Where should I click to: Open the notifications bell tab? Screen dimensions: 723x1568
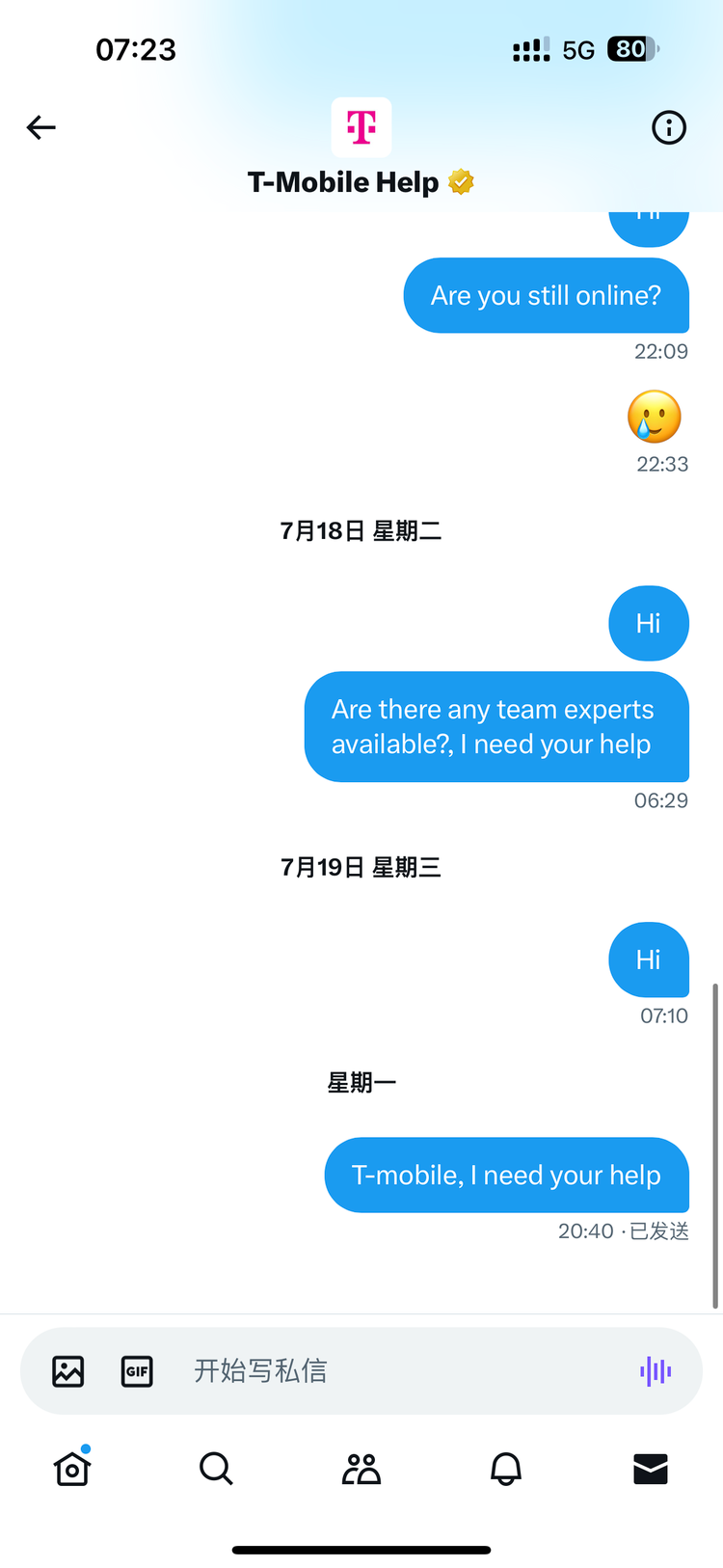[506, 1469]
